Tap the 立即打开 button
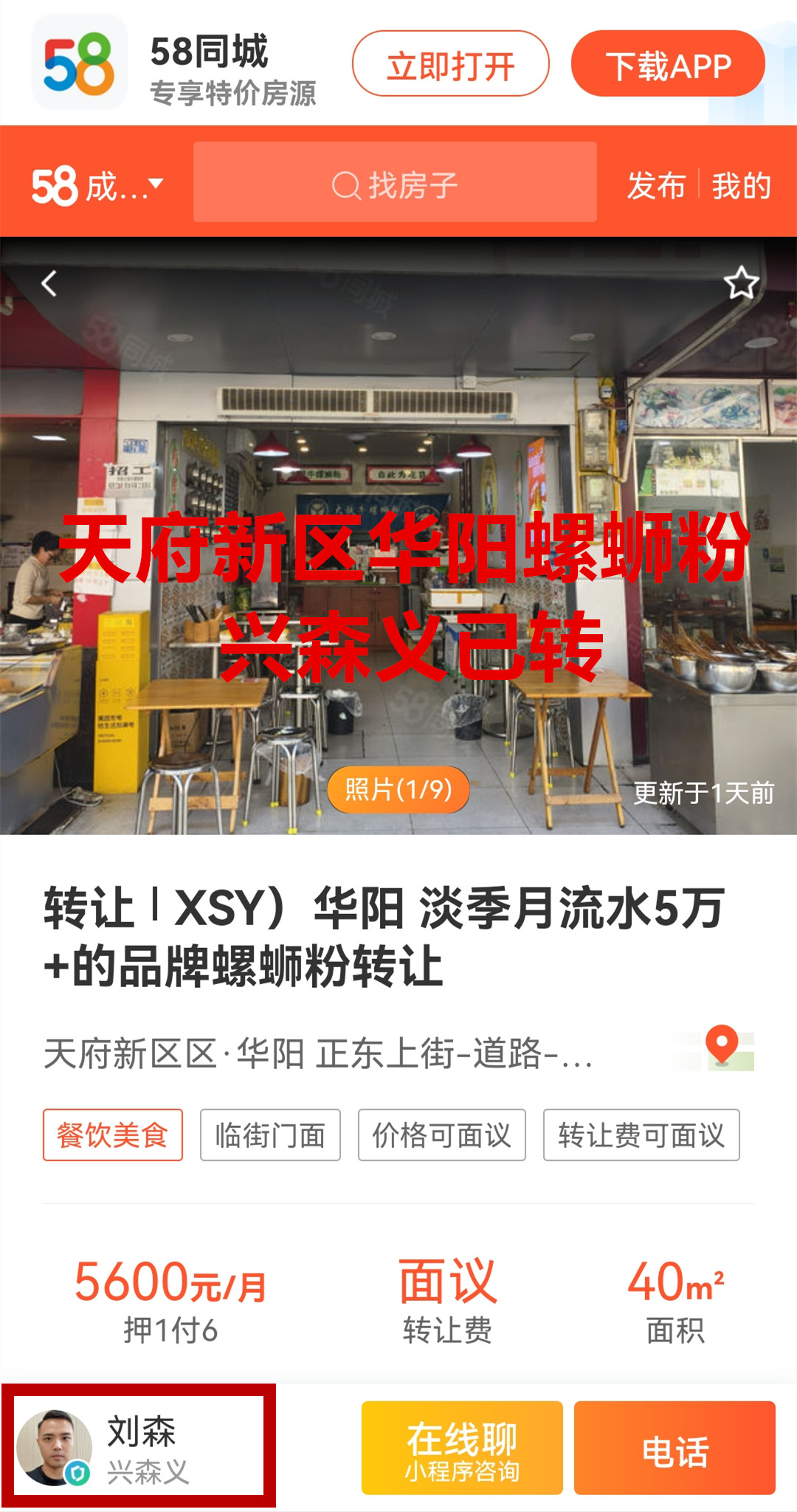 450,64
